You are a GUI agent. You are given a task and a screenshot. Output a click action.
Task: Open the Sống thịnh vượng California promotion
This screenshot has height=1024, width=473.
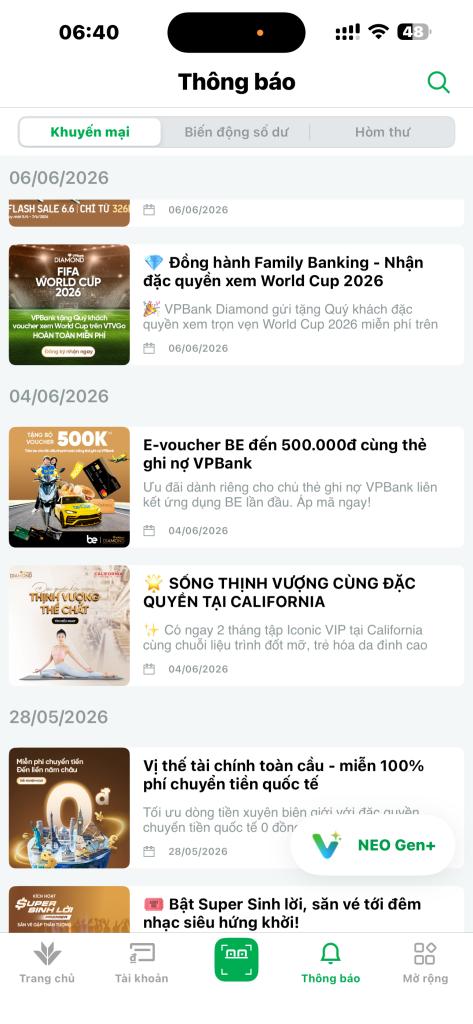(236, 625)
